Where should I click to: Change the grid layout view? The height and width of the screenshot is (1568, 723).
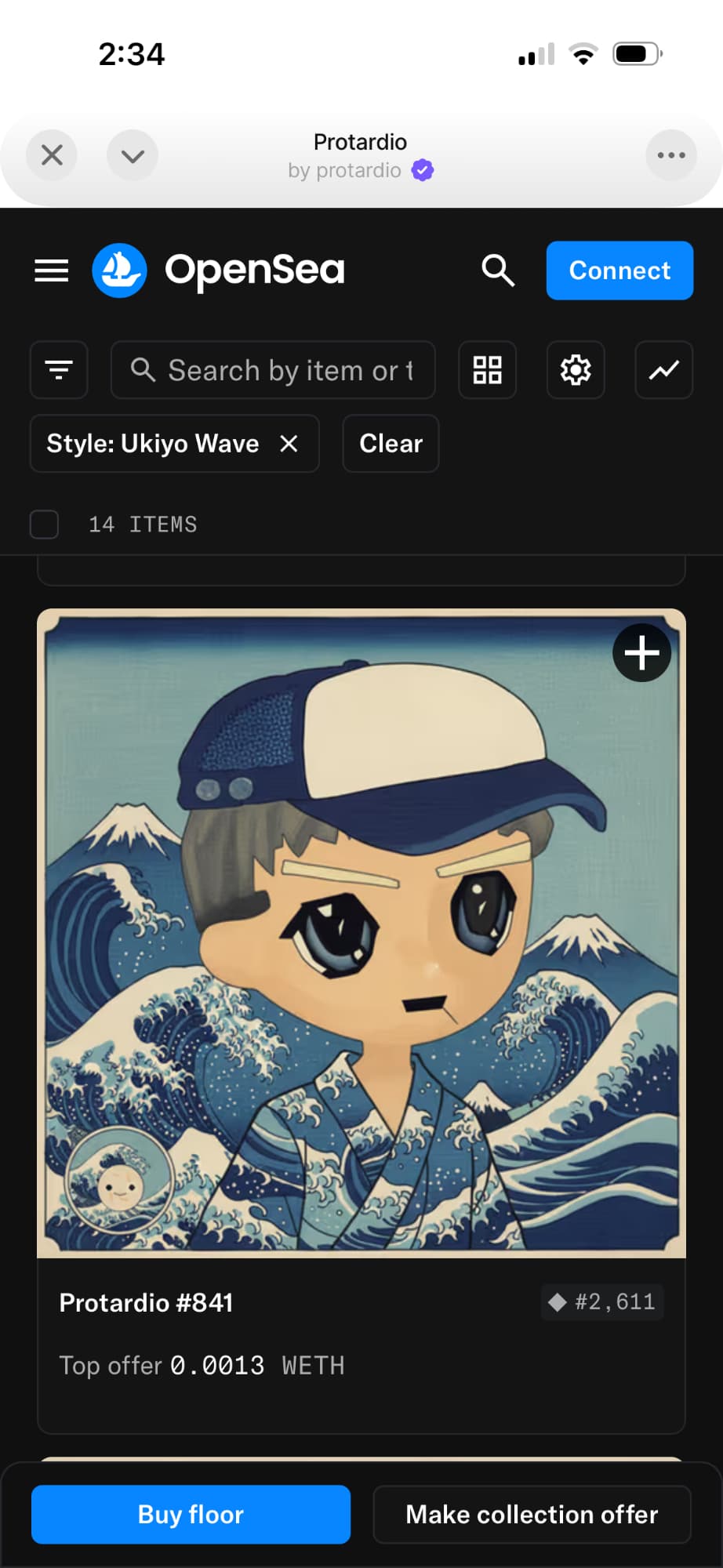coord(487,370)
